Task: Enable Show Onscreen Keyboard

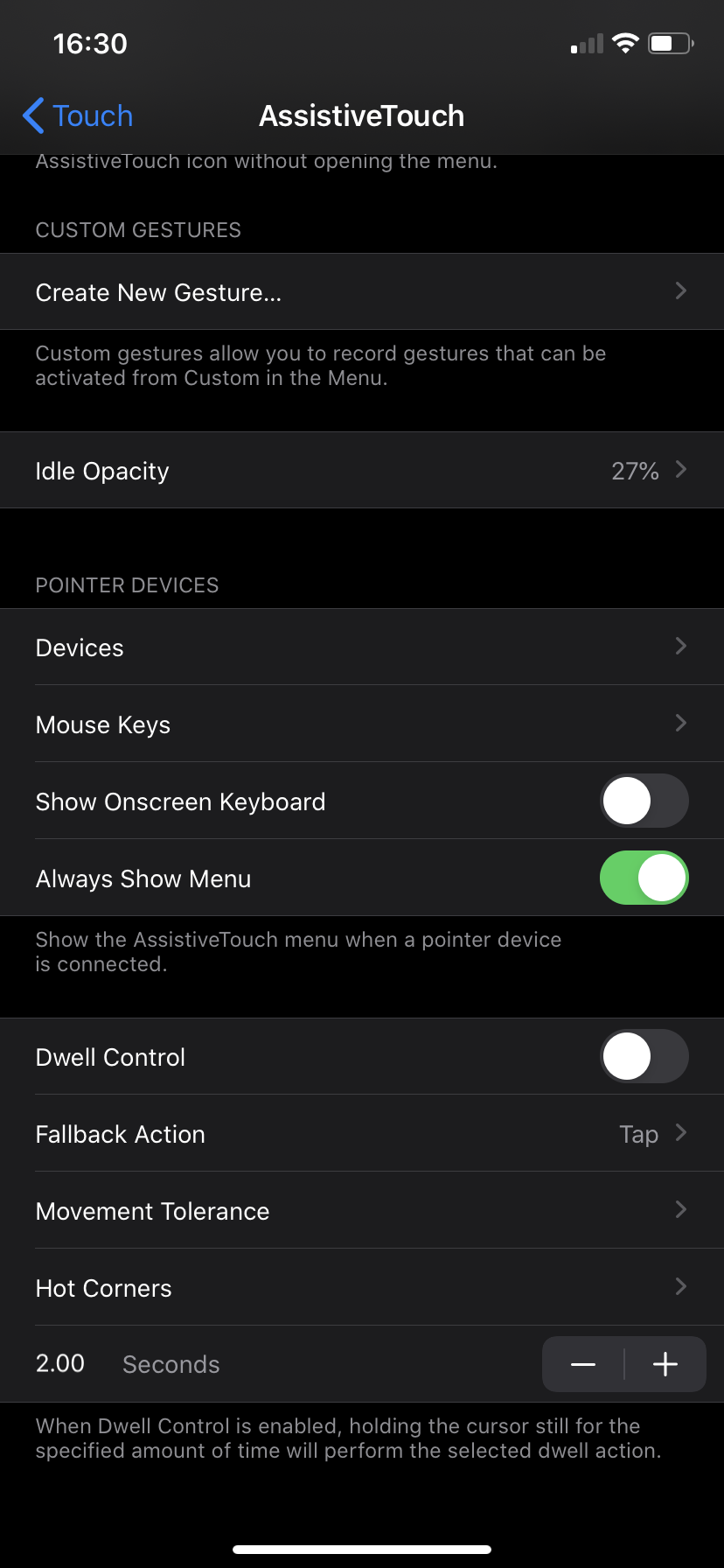Action: (644, 801)
